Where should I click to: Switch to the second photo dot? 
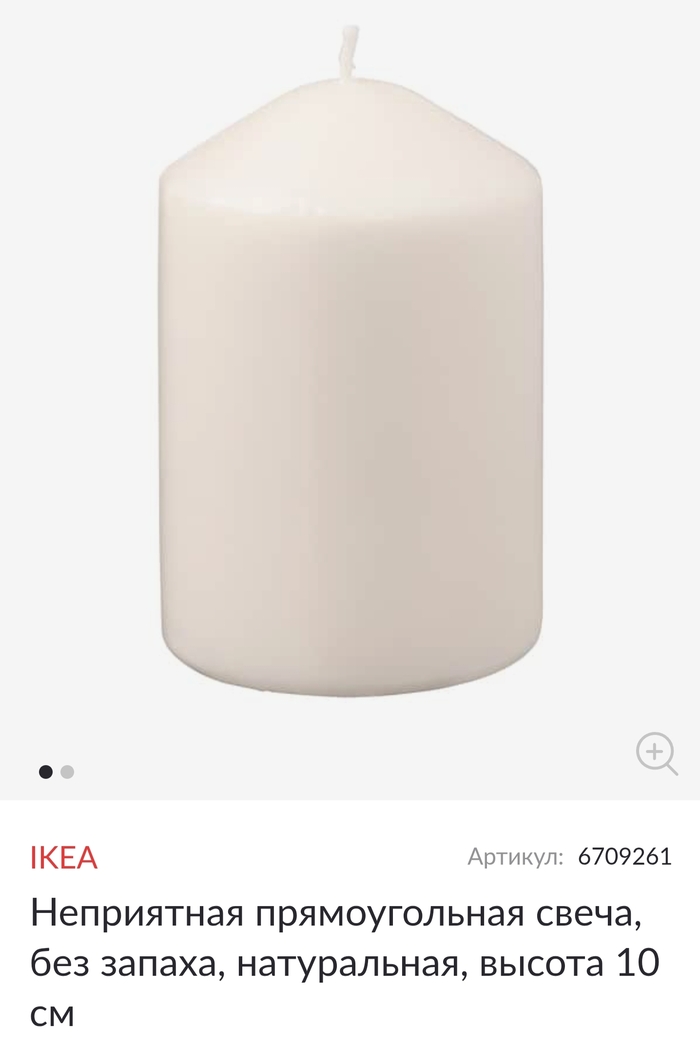point(67,771)
